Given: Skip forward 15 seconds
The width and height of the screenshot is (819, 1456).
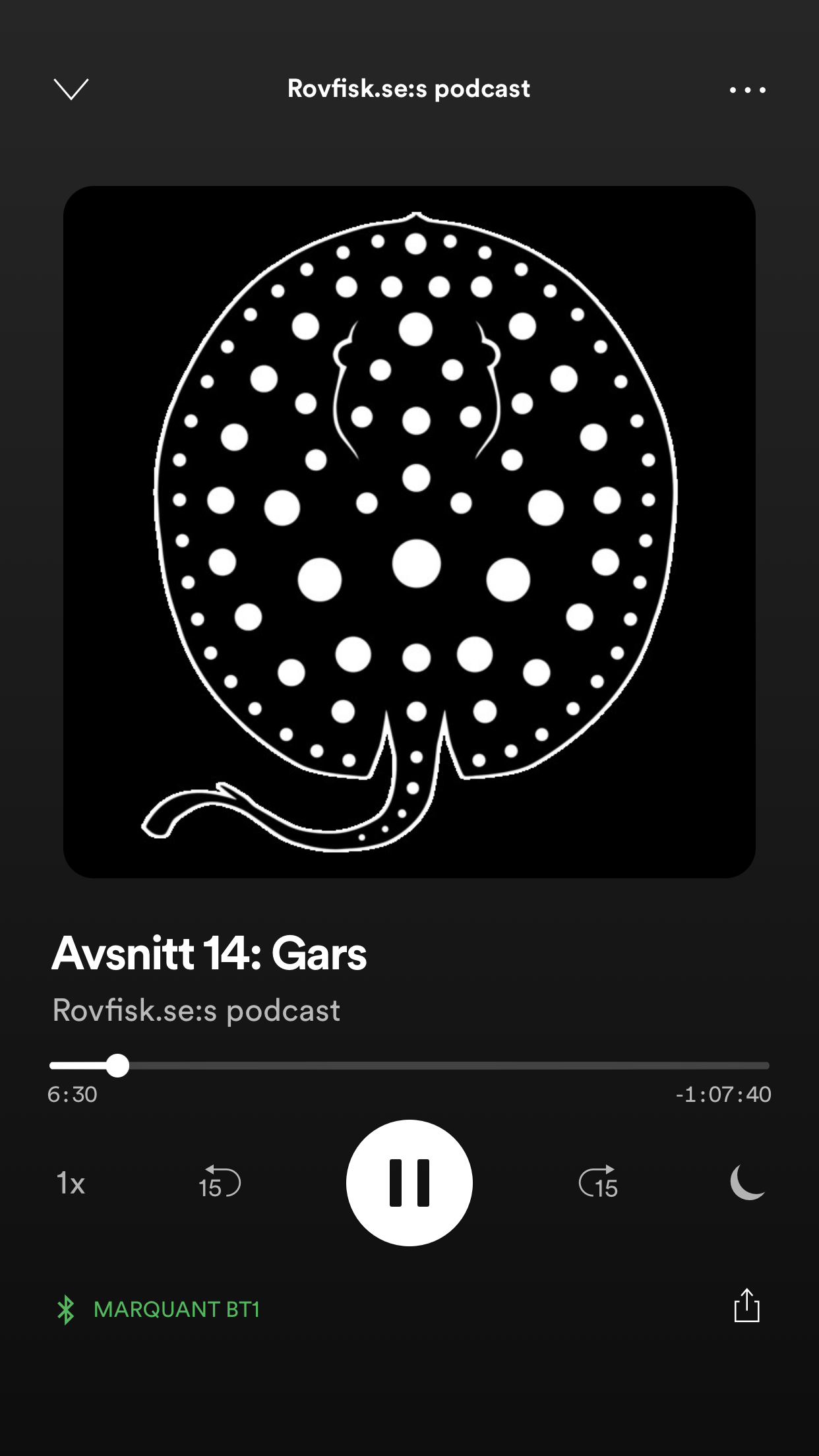Looking at the screenshot, I should pos(599,1183).
